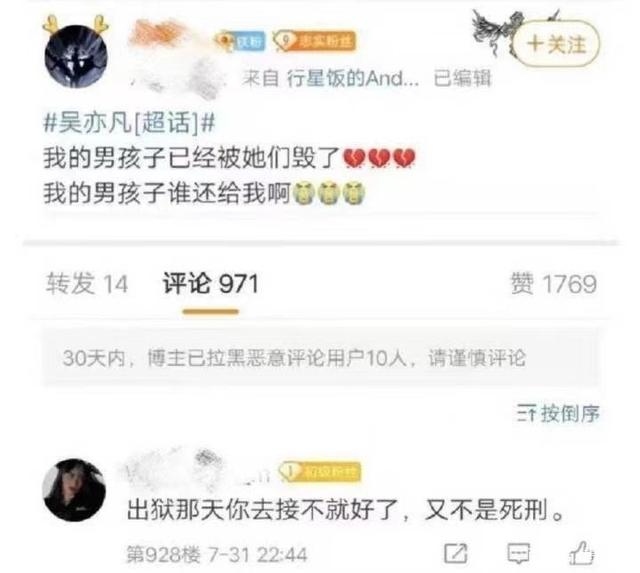The height and width of the screenshot is (573, 640).
Task: Select the 评论 971 tab
Action: coord(210,284)
